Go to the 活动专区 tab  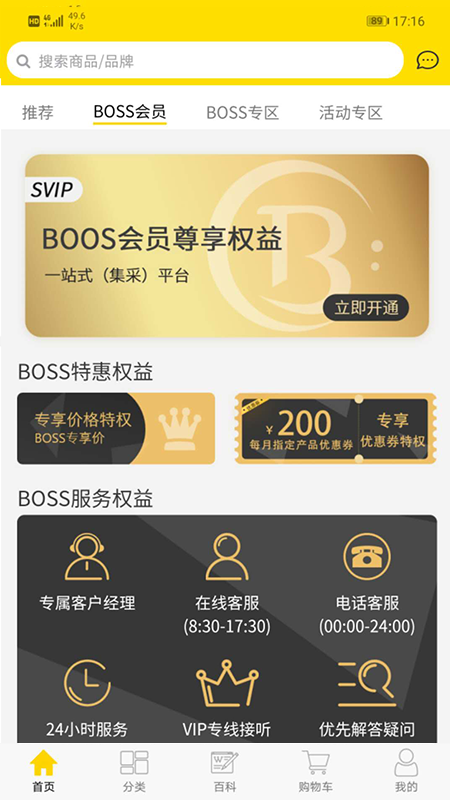click(351, 112)
